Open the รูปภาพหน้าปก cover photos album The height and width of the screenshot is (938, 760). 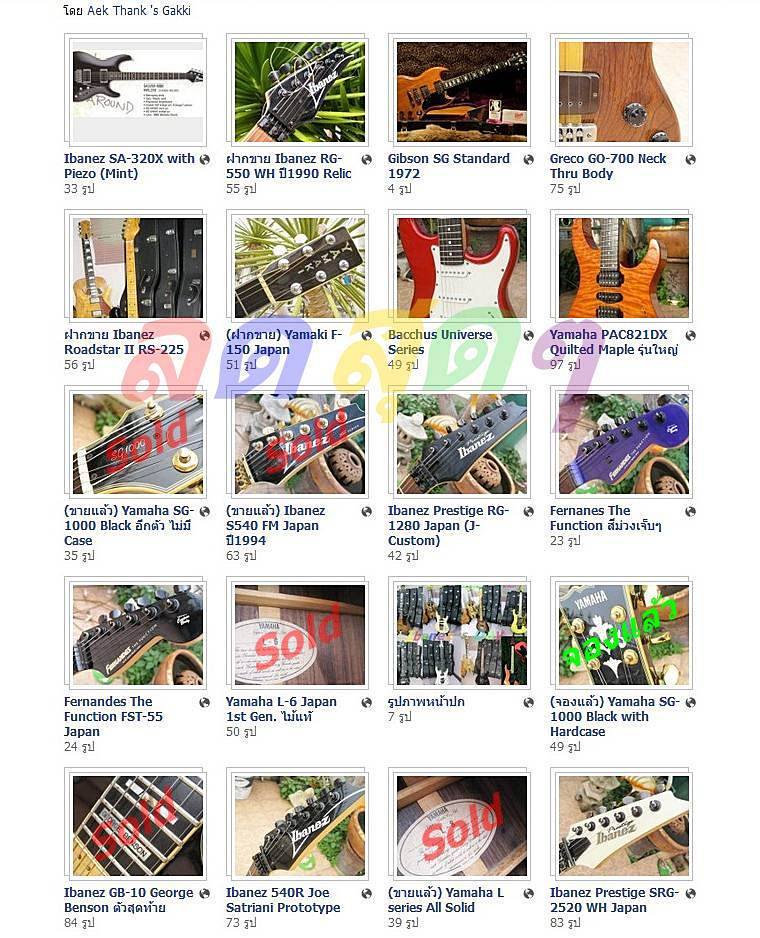pyautogui.click(x=461, y=633)
